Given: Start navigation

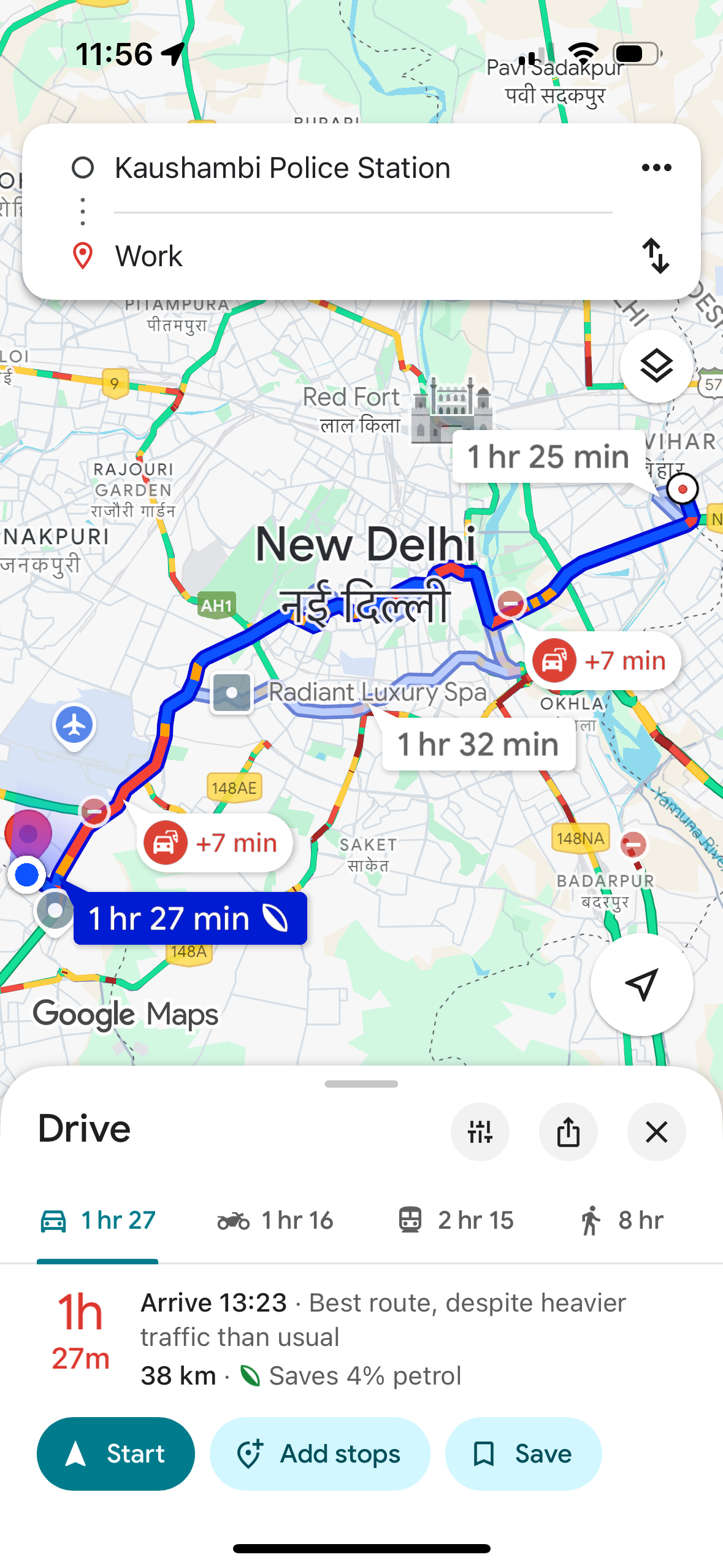Looking at the screenshot, I should click(116, 1453).
